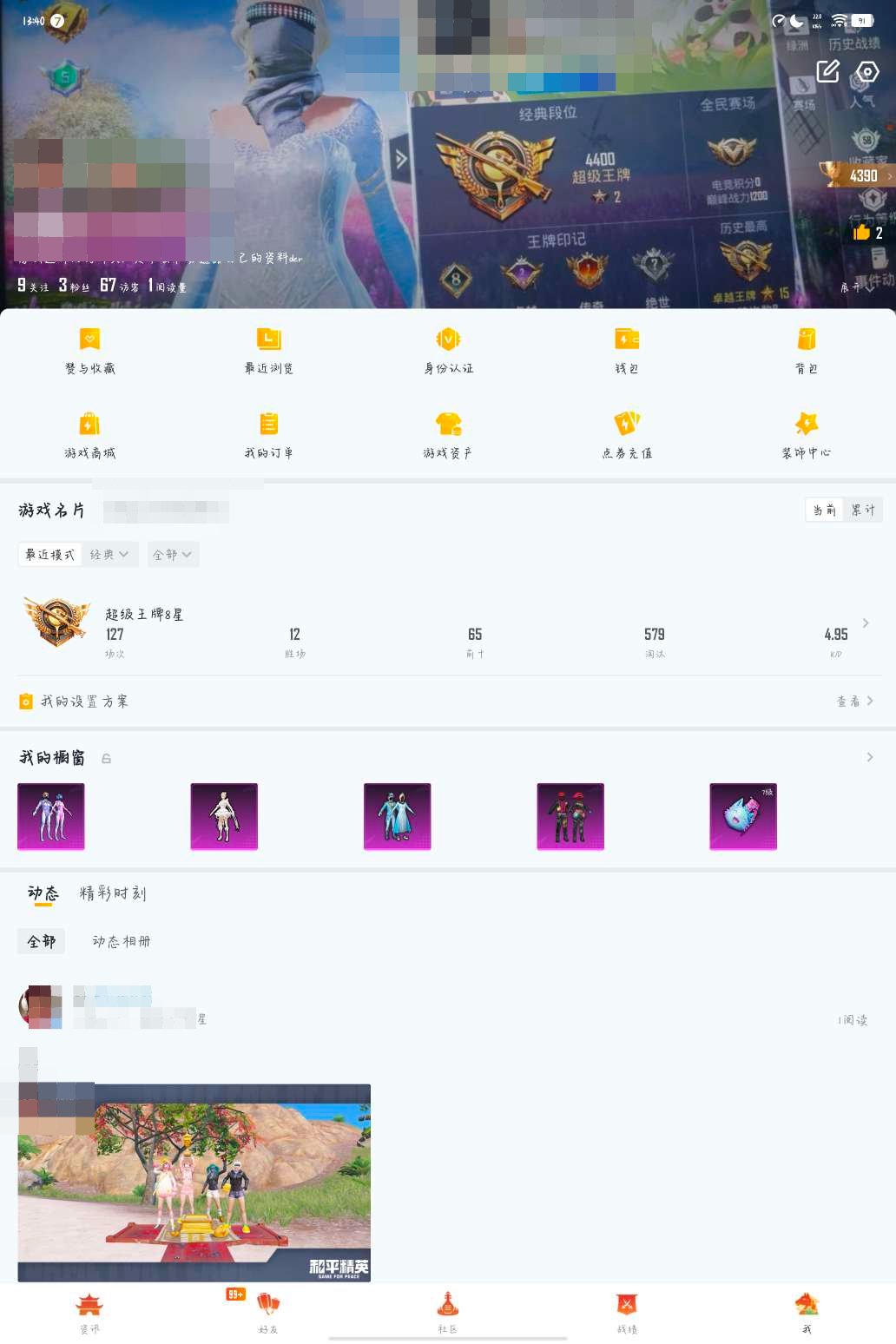Go to 游戏商城 game store
Screen dimensions: 896x1344
[89, 435]
